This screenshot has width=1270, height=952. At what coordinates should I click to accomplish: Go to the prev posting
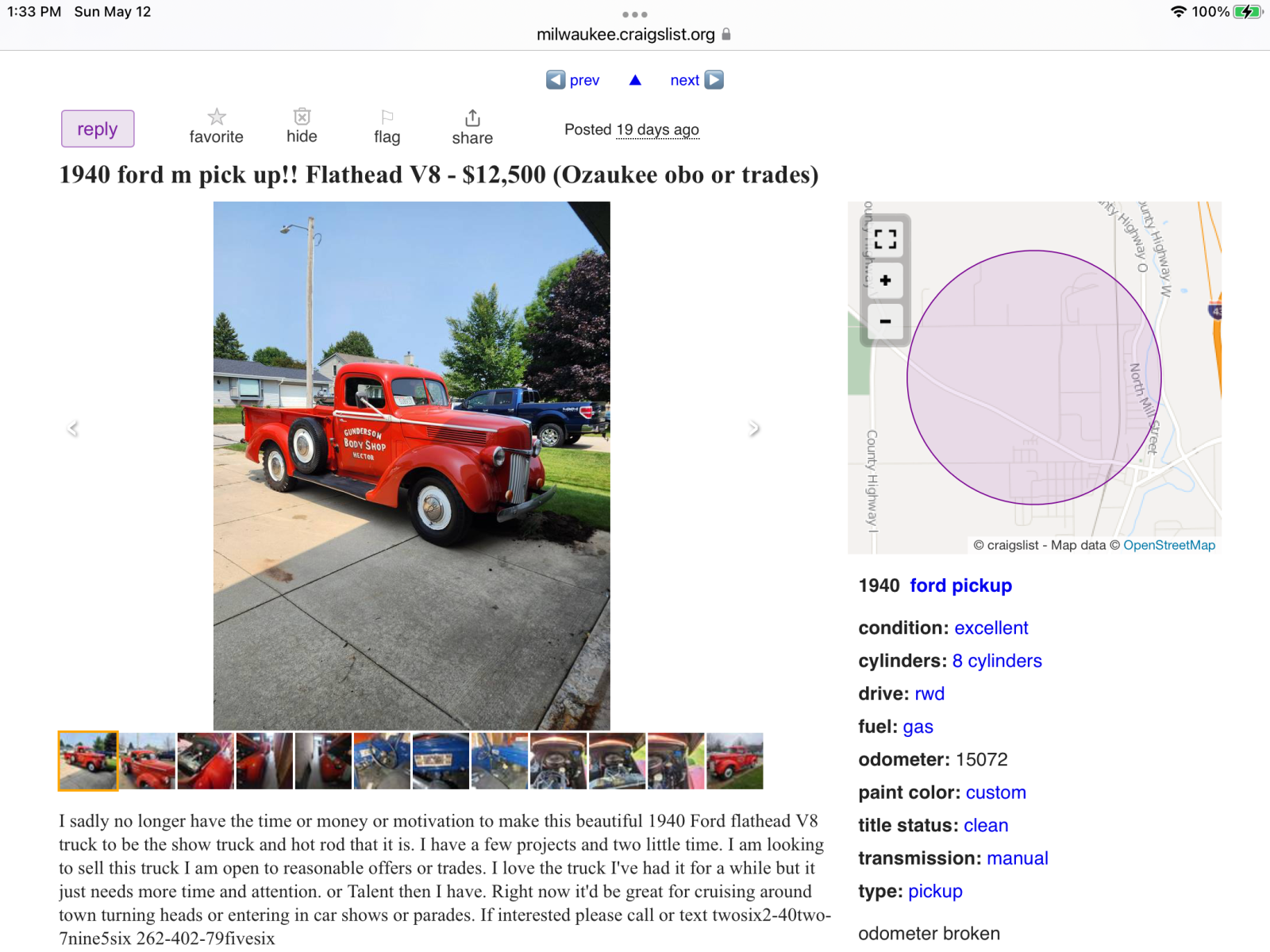[573, 80]
